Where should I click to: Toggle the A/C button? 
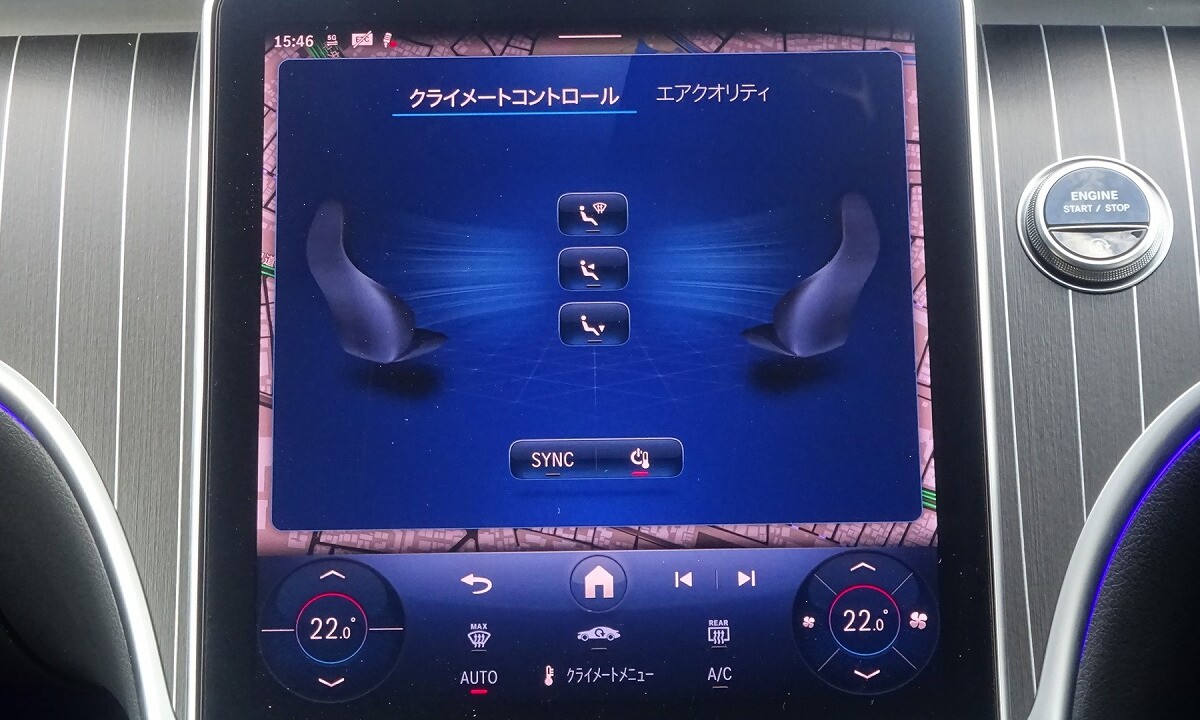pos(719,675)
